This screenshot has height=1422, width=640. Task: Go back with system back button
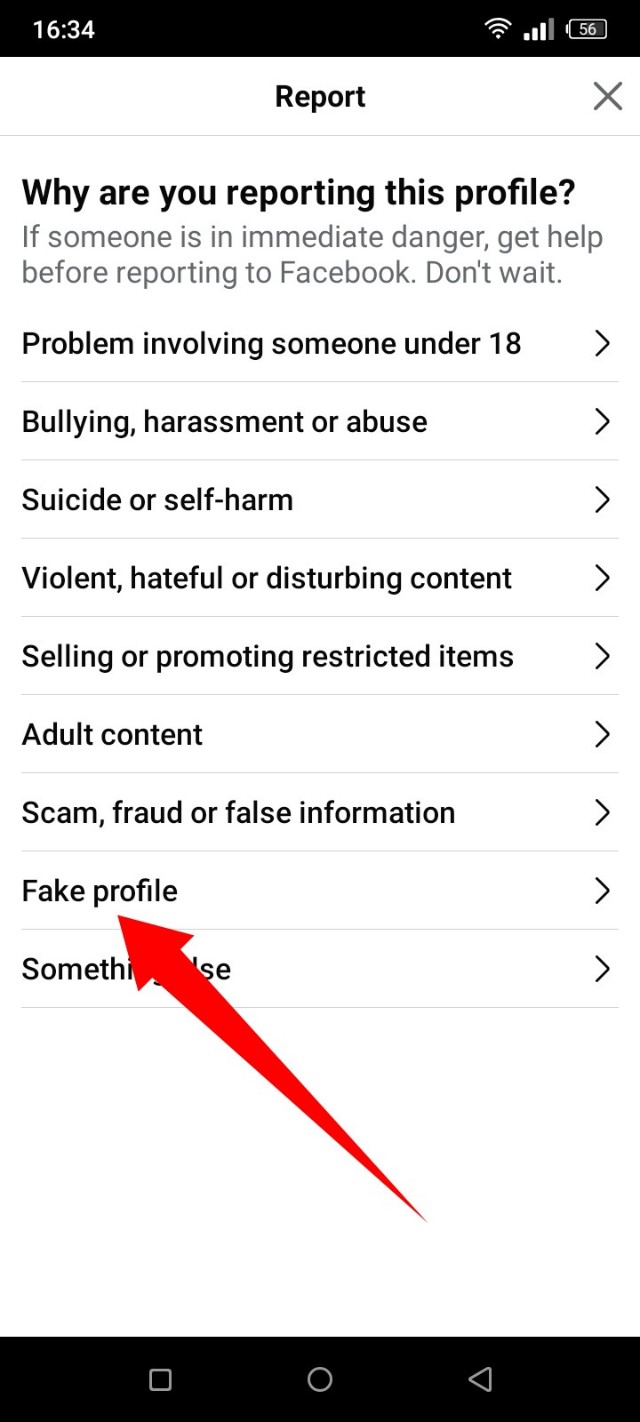click(x=480, y=1380)
